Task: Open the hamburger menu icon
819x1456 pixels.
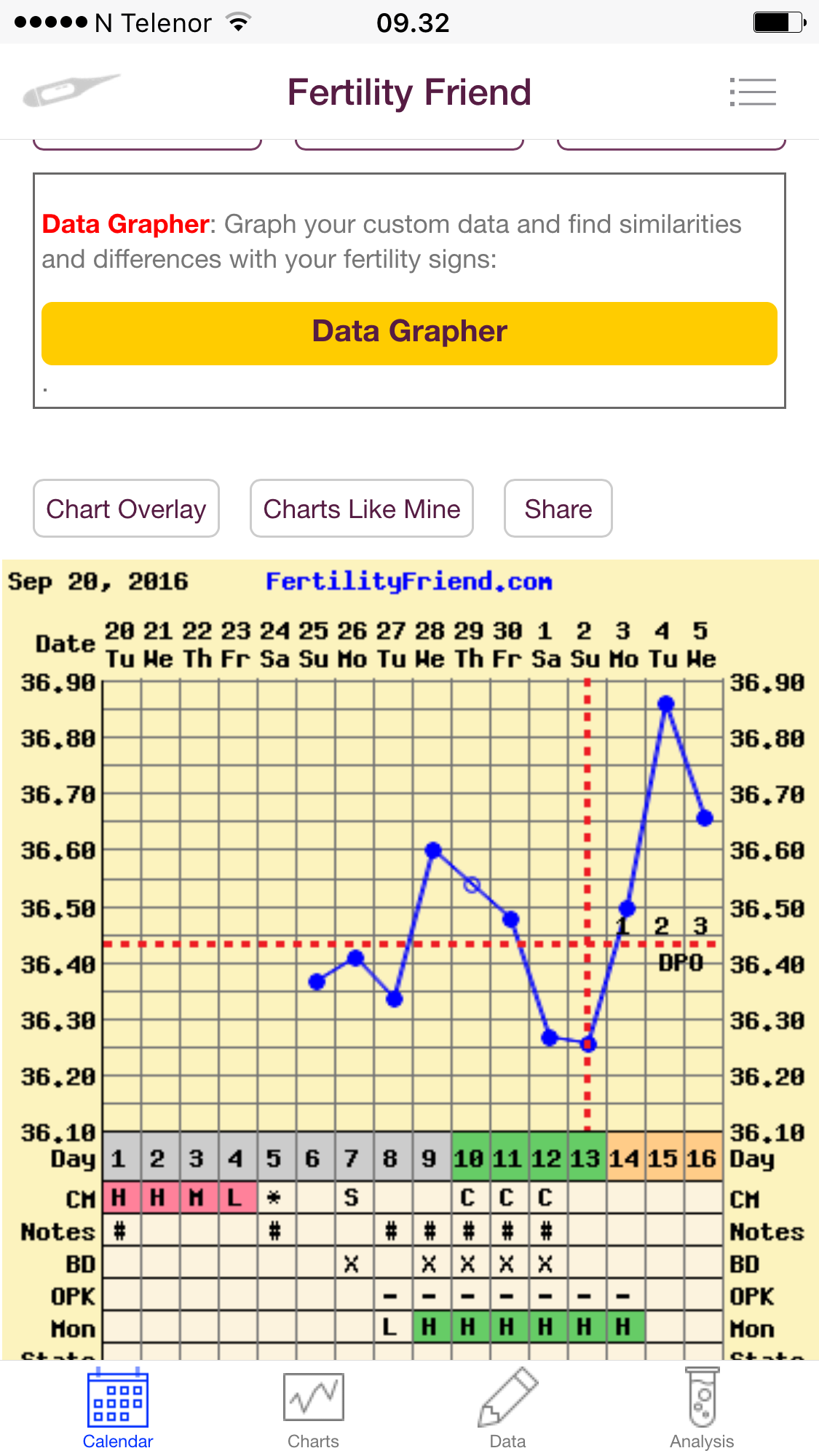Action: click(x=753, y=92)
